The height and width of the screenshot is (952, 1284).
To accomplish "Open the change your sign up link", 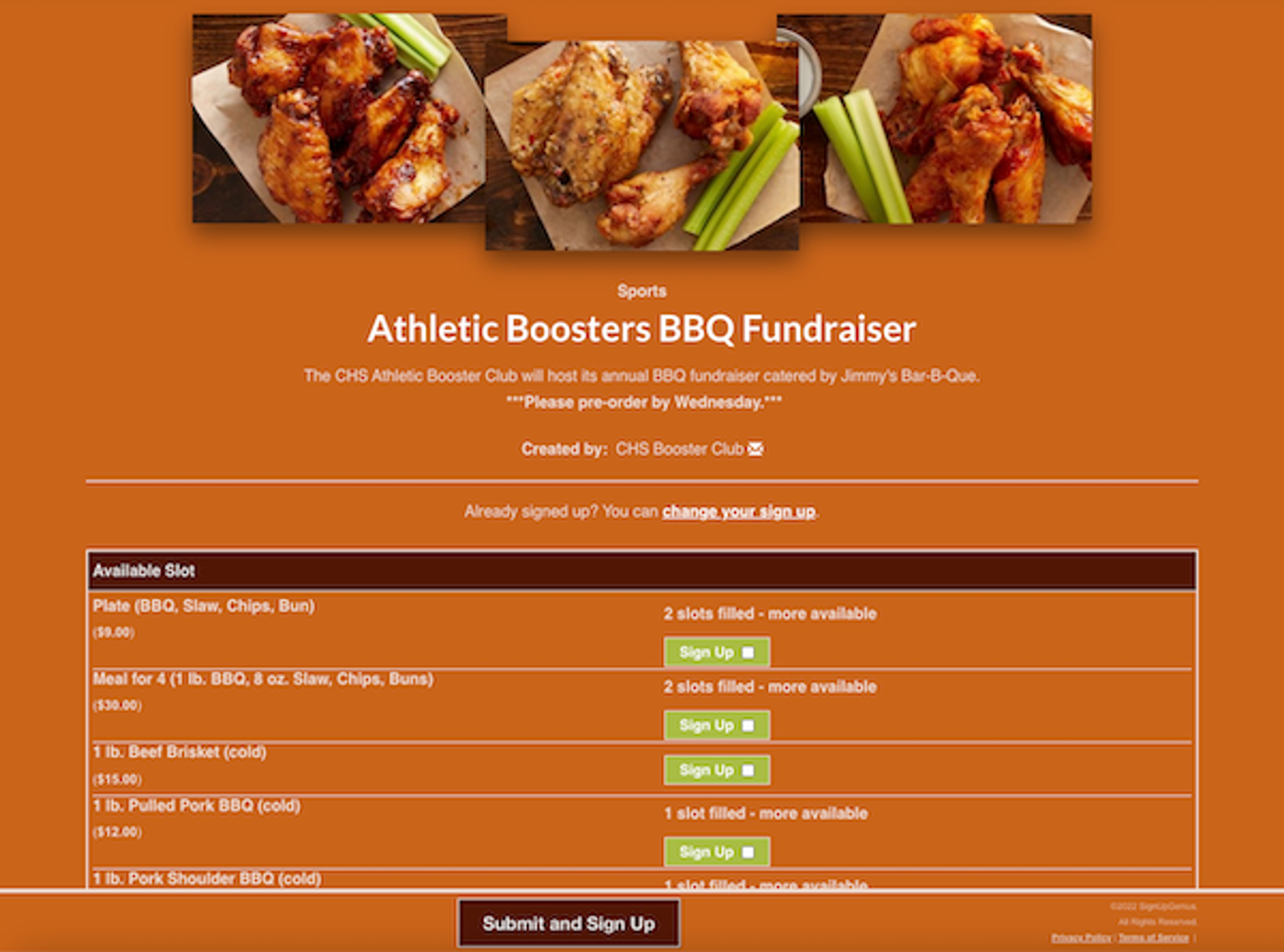I will click(738, 512).
